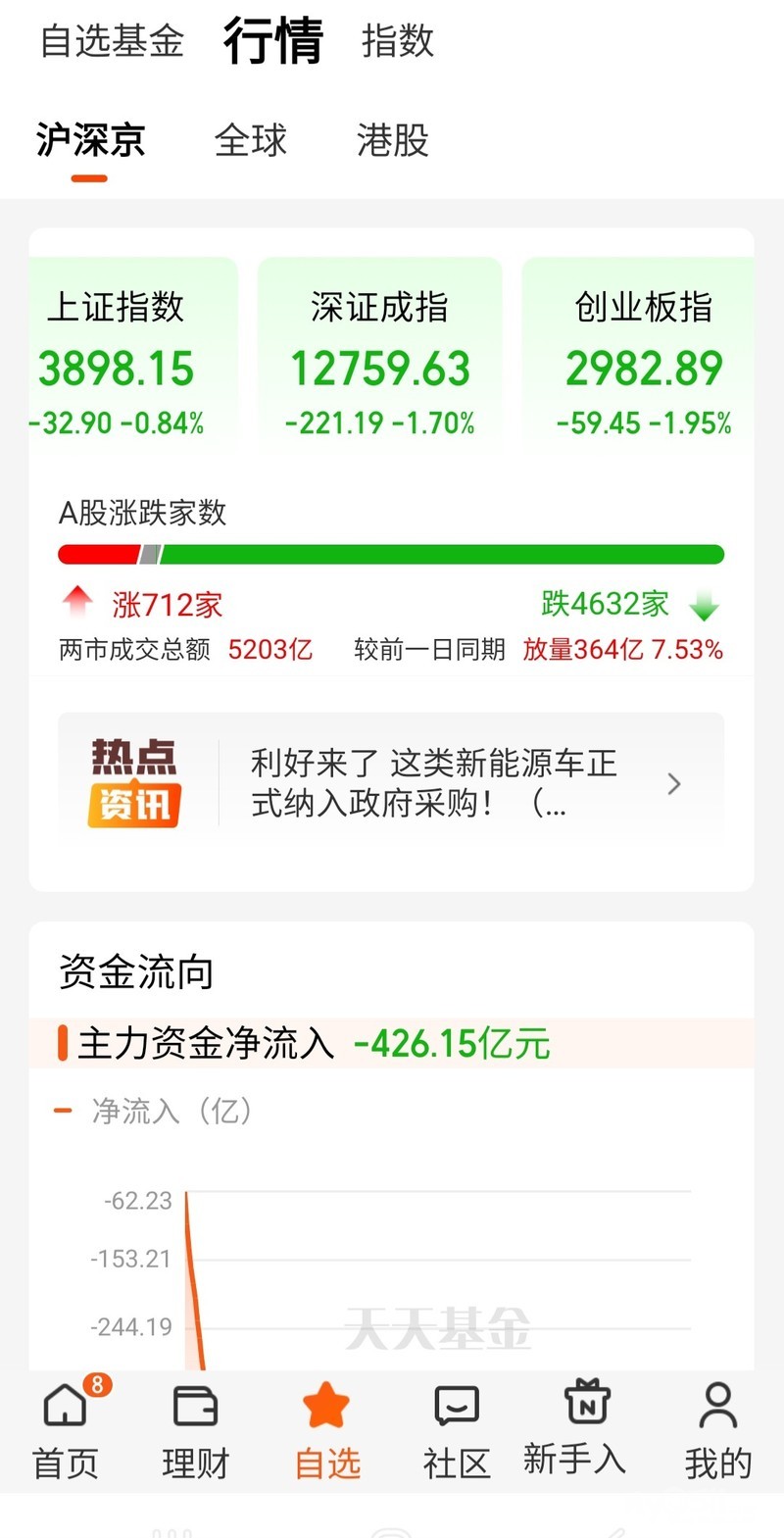
Task: Open the 热点资讯 news about 新能源车
Action: [391, 783]
